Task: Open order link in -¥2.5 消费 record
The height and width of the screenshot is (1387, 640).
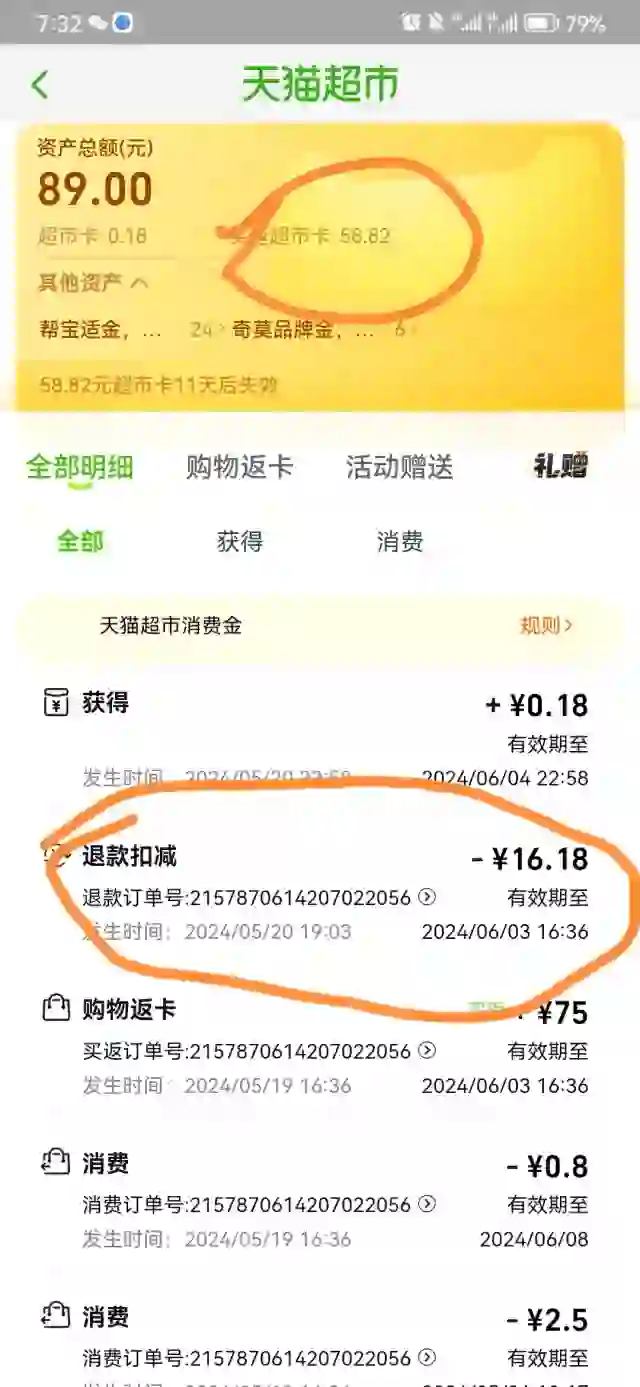Action: (427, 1358)
